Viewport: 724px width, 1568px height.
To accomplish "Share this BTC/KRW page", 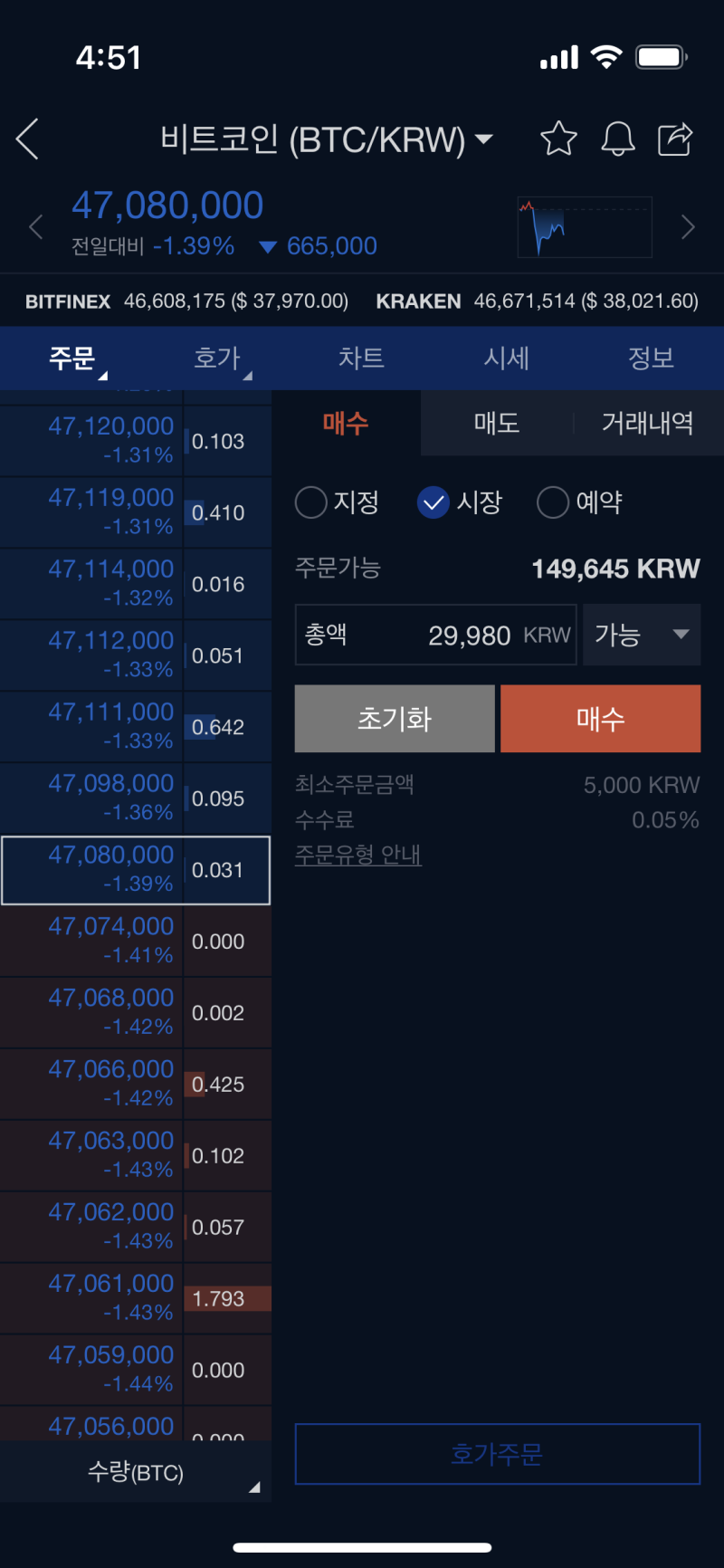I will tap(675, 139).
